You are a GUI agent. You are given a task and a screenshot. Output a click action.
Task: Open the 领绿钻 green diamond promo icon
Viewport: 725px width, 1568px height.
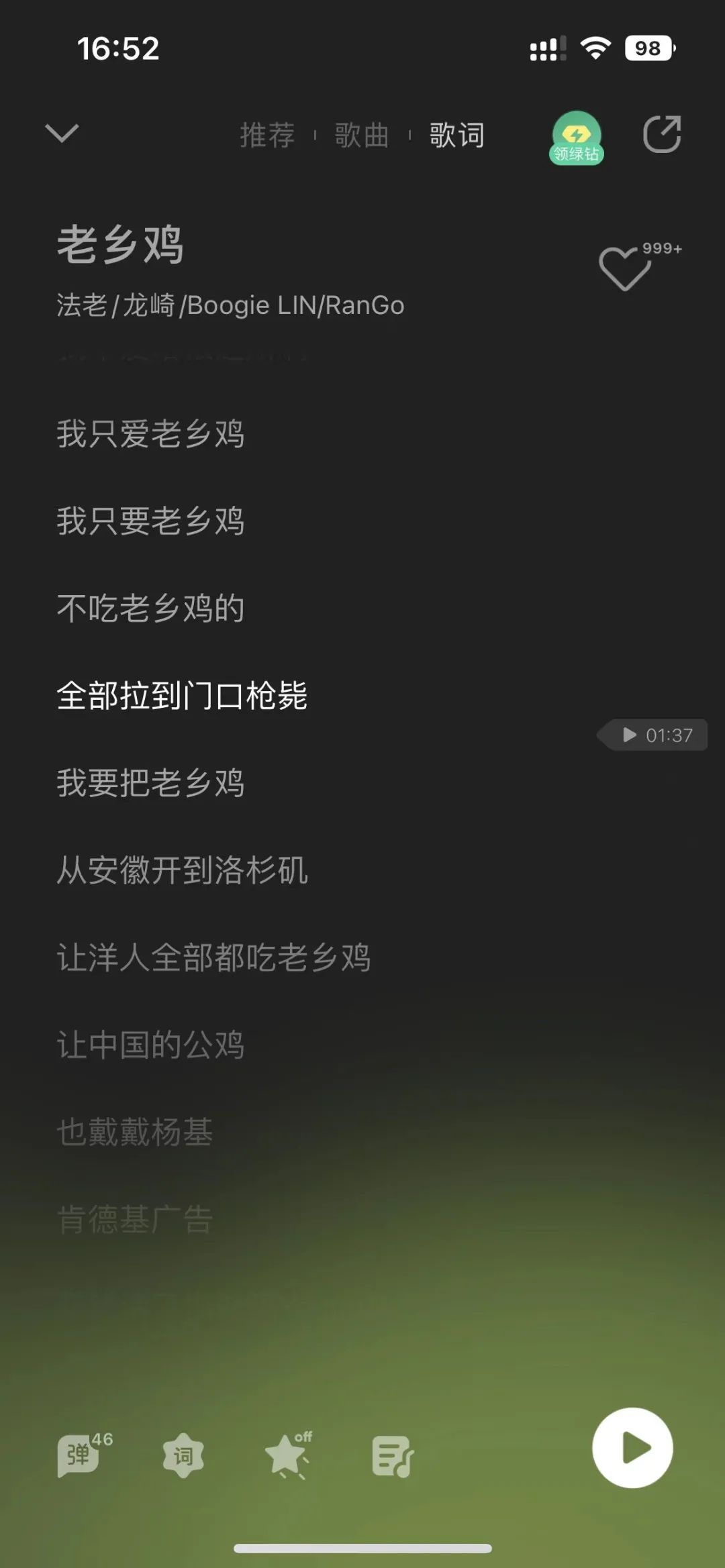(x=578, y=138)
